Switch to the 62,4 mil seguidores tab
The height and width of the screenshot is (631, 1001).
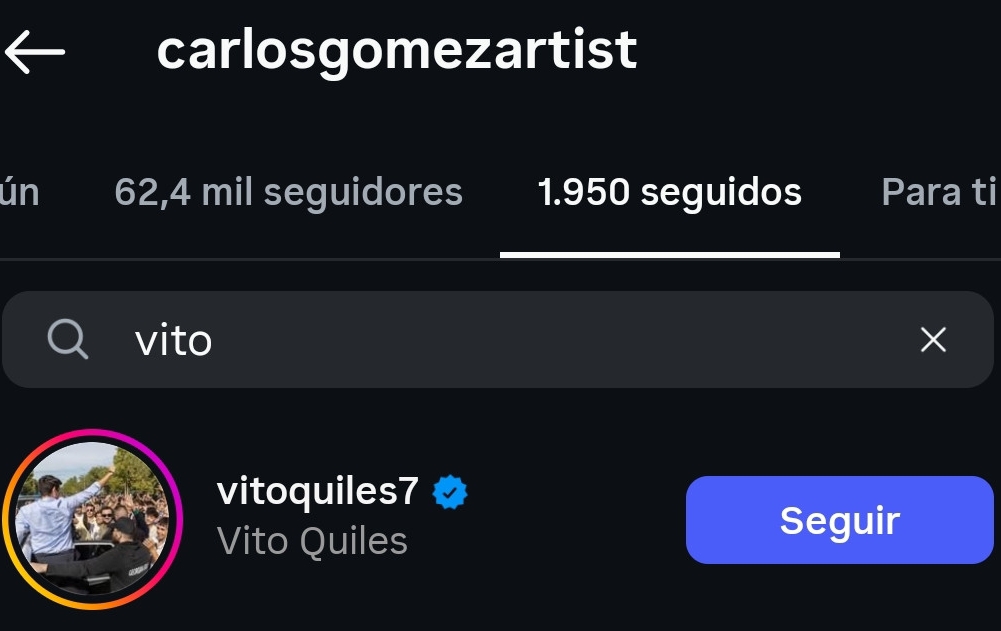click(x=288, y=192)
